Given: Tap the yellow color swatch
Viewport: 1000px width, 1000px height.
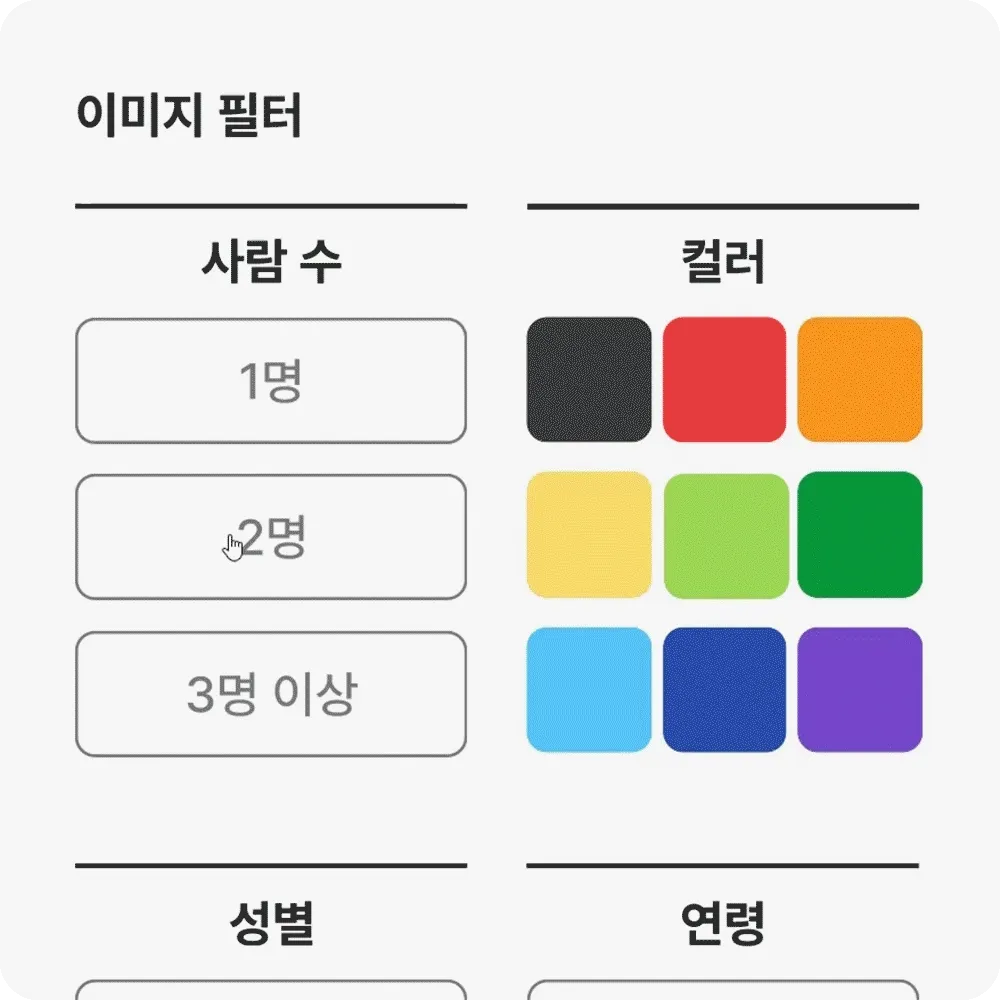Looking at the screenshot, I should tap(589, 536).
